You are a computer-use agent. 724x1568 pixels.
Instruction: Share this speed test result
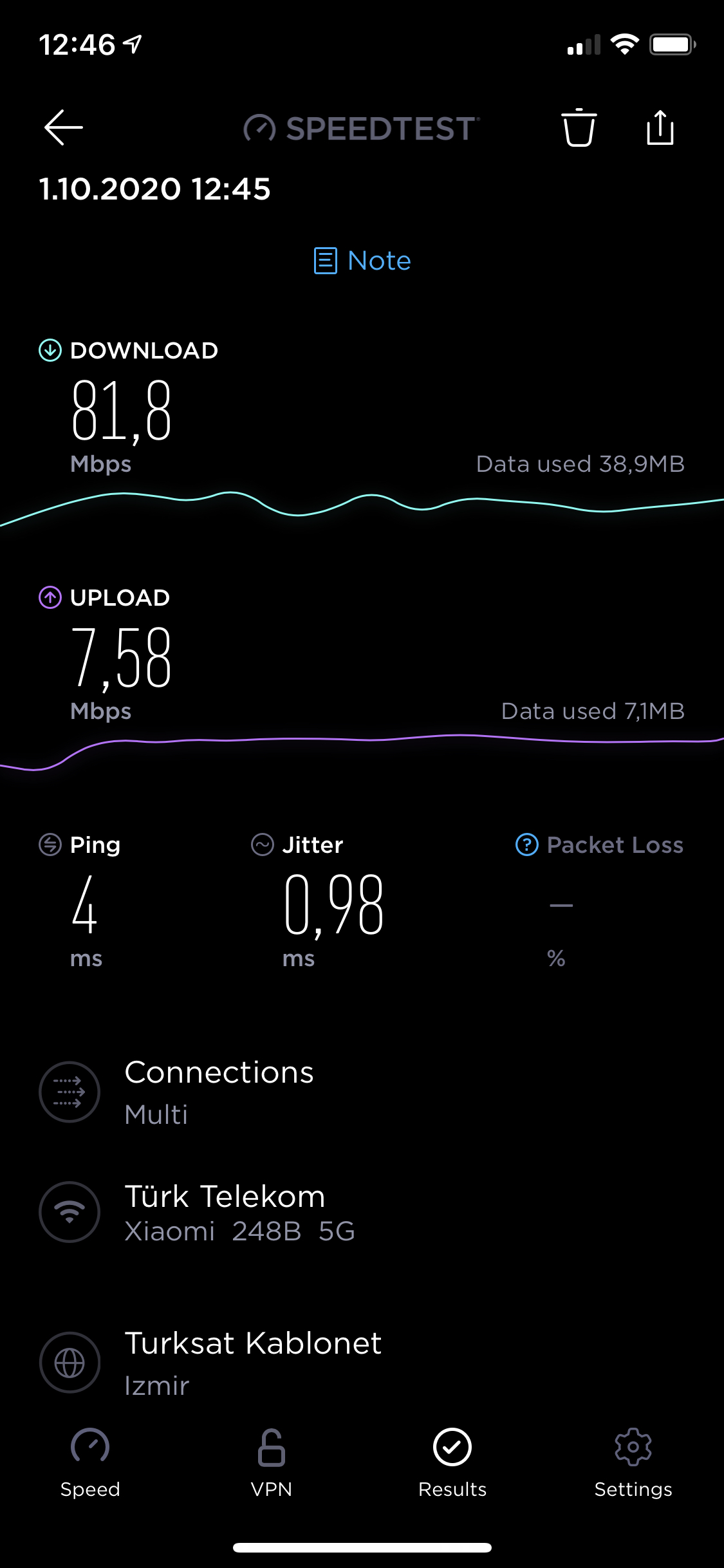coord(660,127)
